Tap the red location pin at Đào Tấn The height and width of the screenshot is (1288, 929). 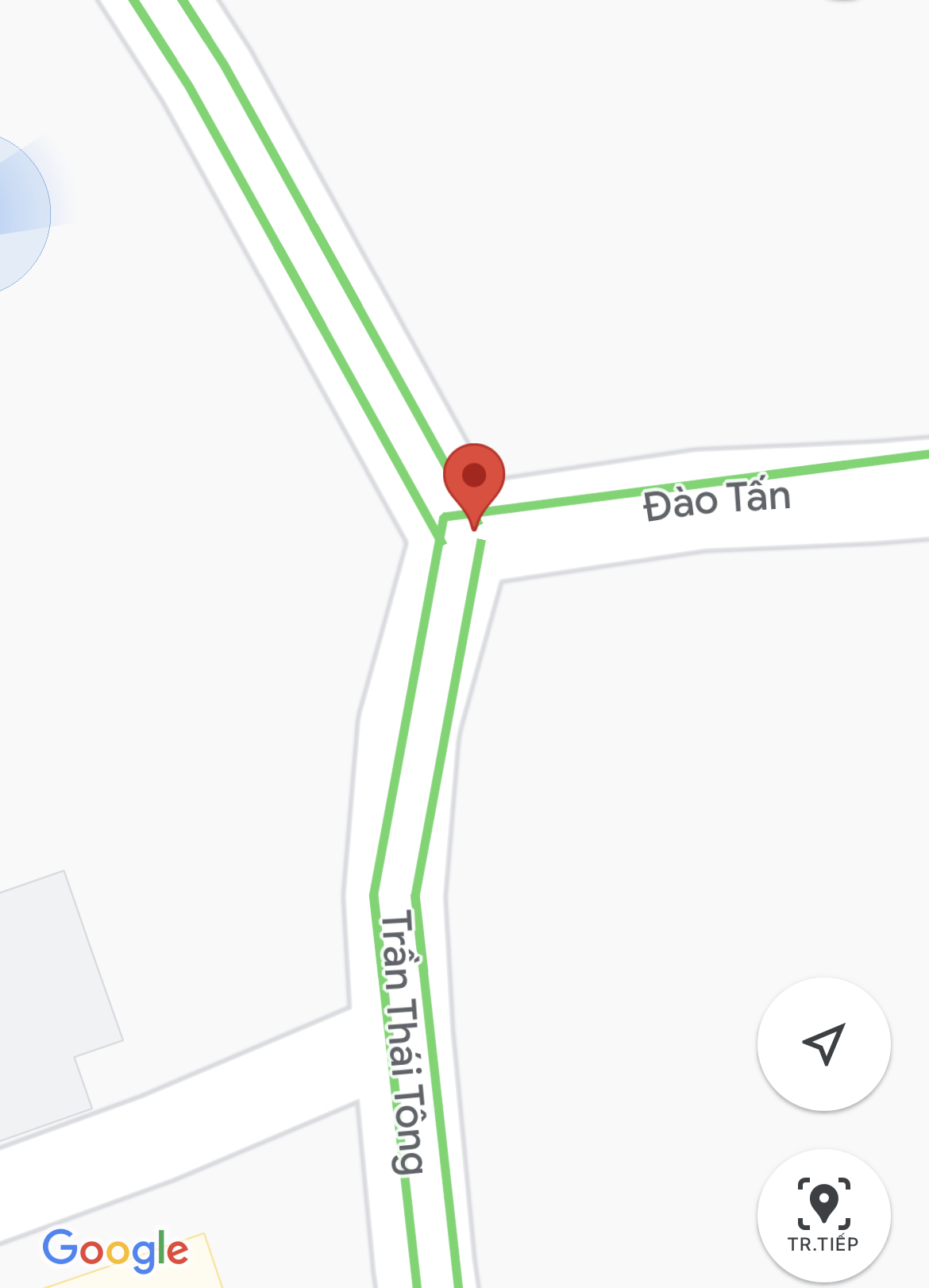coord(474,479)
